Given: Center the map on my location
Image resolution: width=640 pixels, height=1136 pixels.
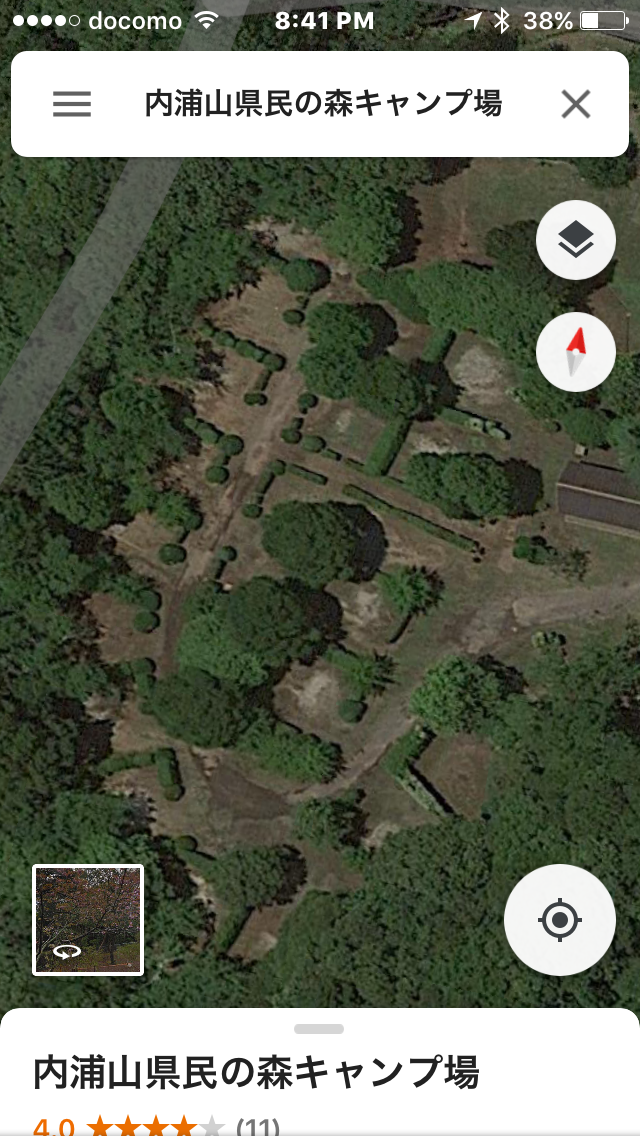Looking at the screenshot, I should [x=559, y=919].
